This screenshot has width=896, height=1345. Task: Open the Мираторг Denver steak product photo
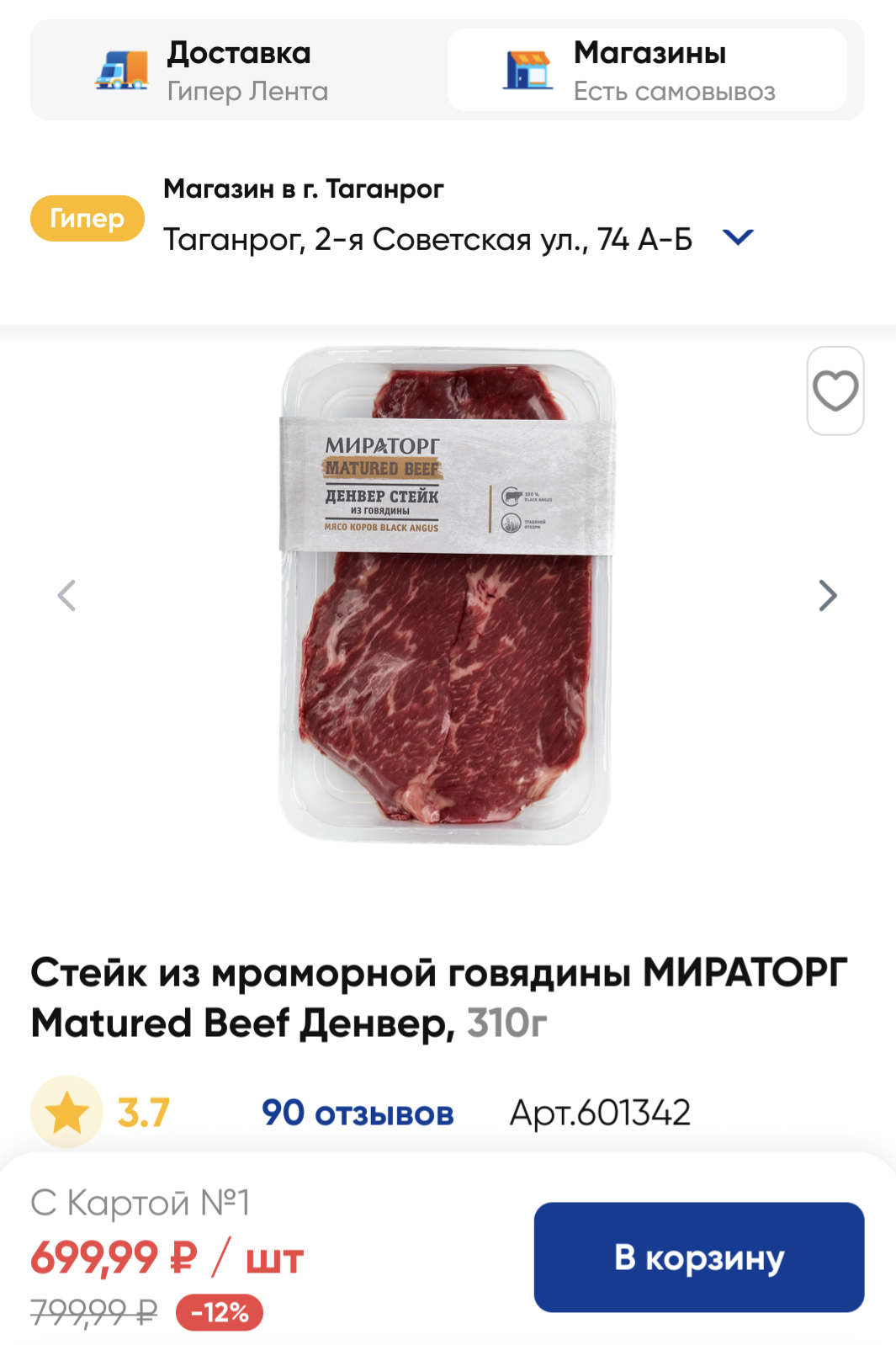click(447, 596)
